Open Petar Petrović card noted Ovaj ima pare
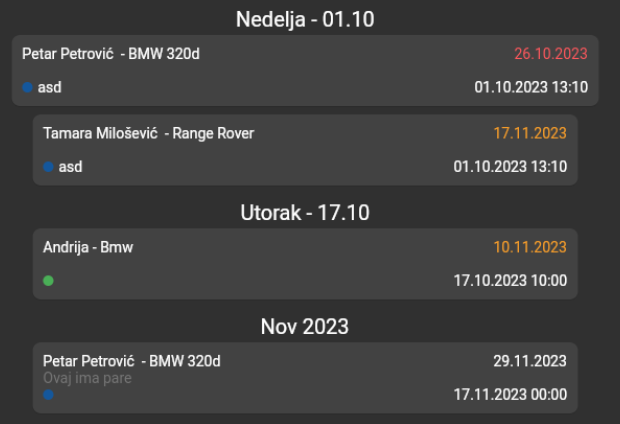 click(305, 377)
